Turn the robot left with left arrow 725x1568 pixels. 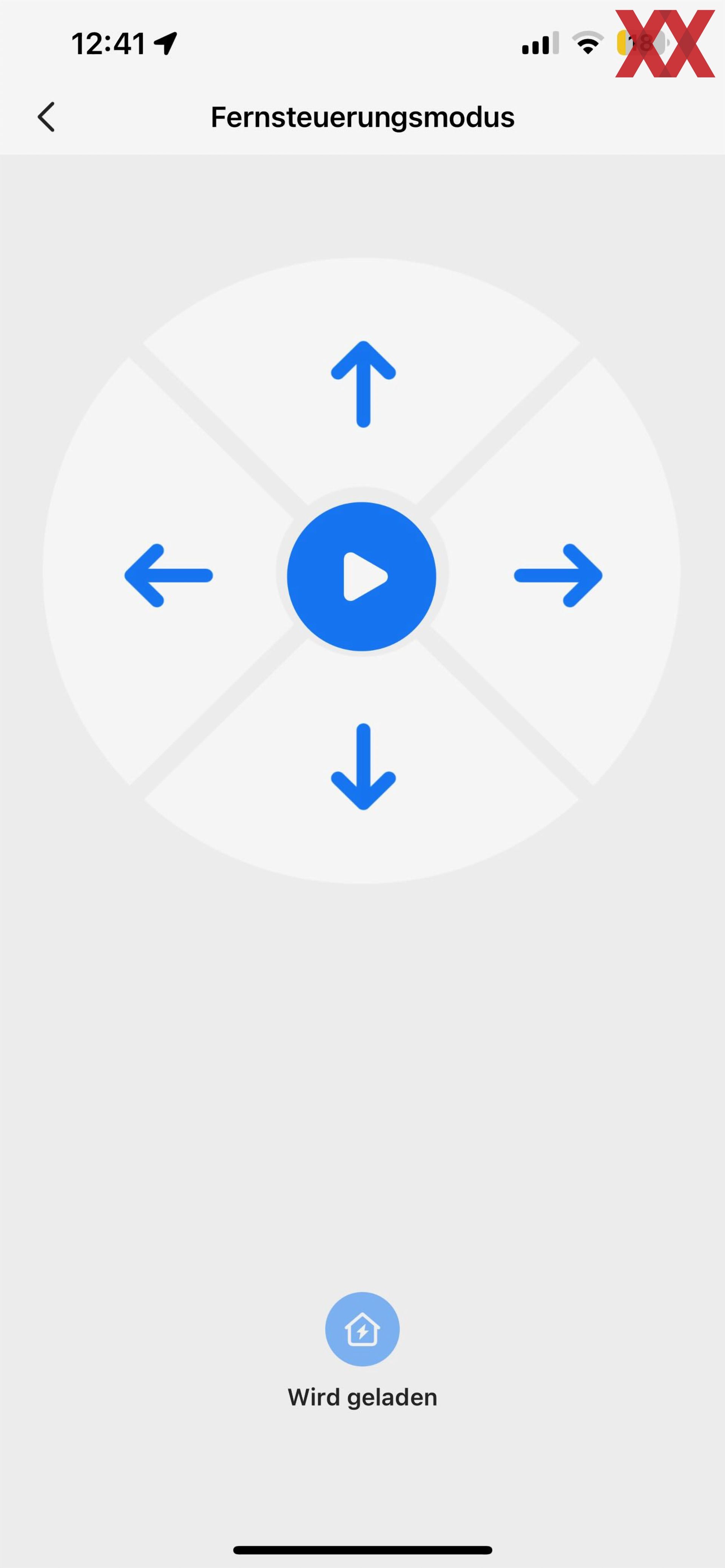[169, 575]
